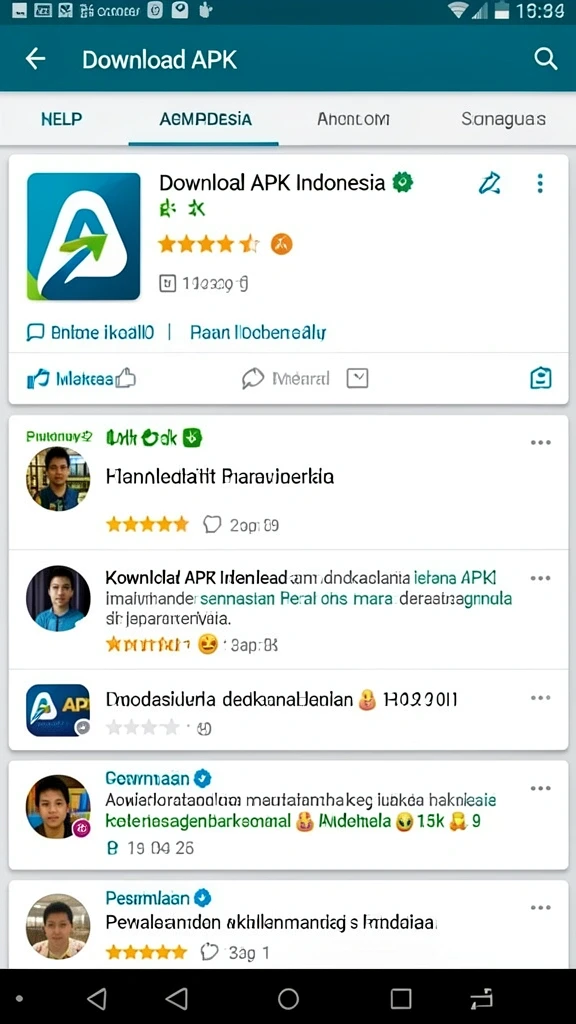Open more options for the Hannledlatit review
Viewport: 576px width, 1024px height.
[x=541, y=443]
